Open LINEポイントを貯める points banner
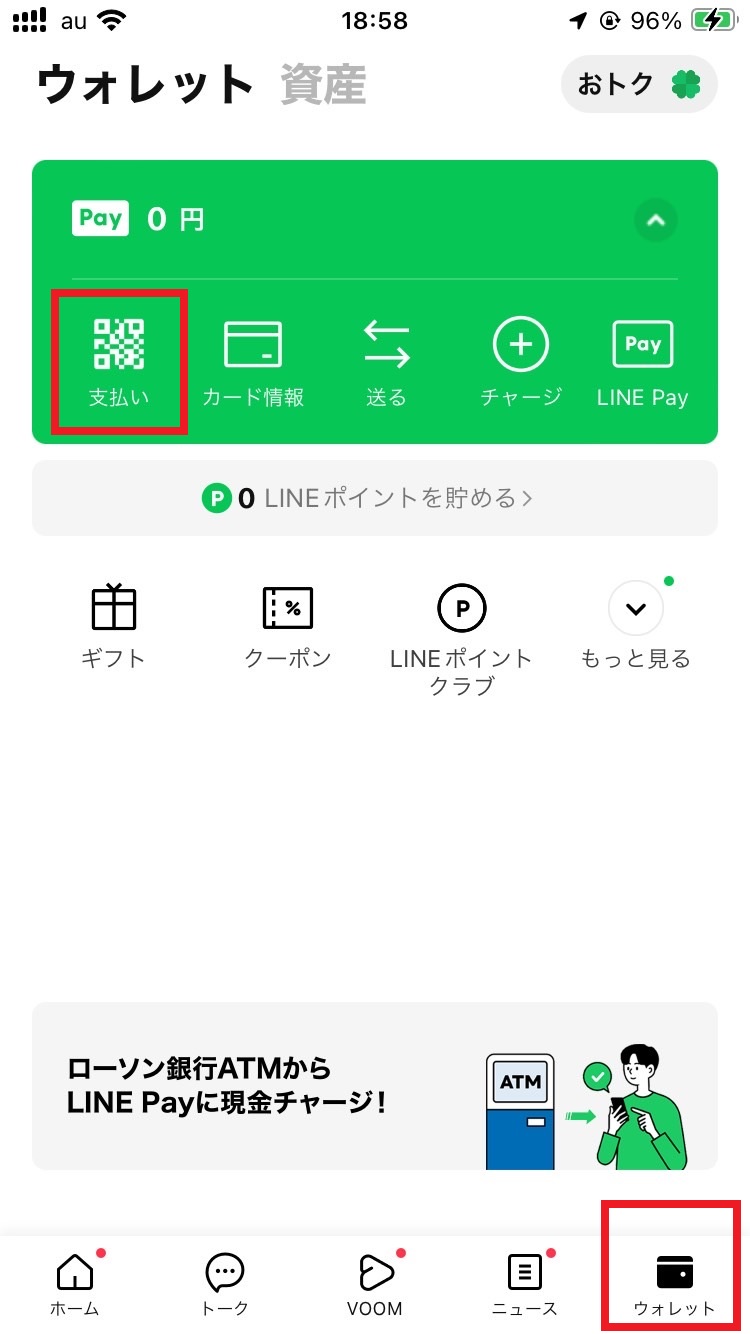 tap(375, 497)
